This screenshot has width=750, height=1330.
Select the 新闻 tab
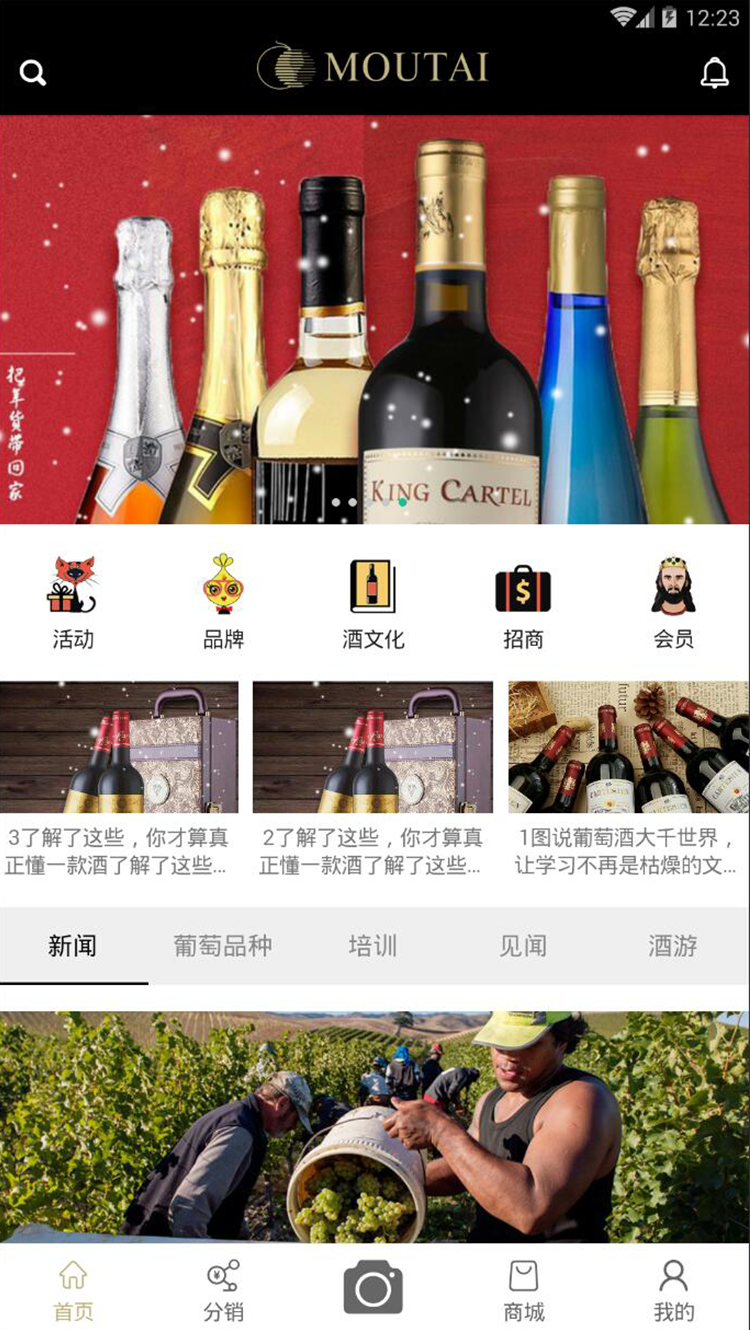click(73, 946)
